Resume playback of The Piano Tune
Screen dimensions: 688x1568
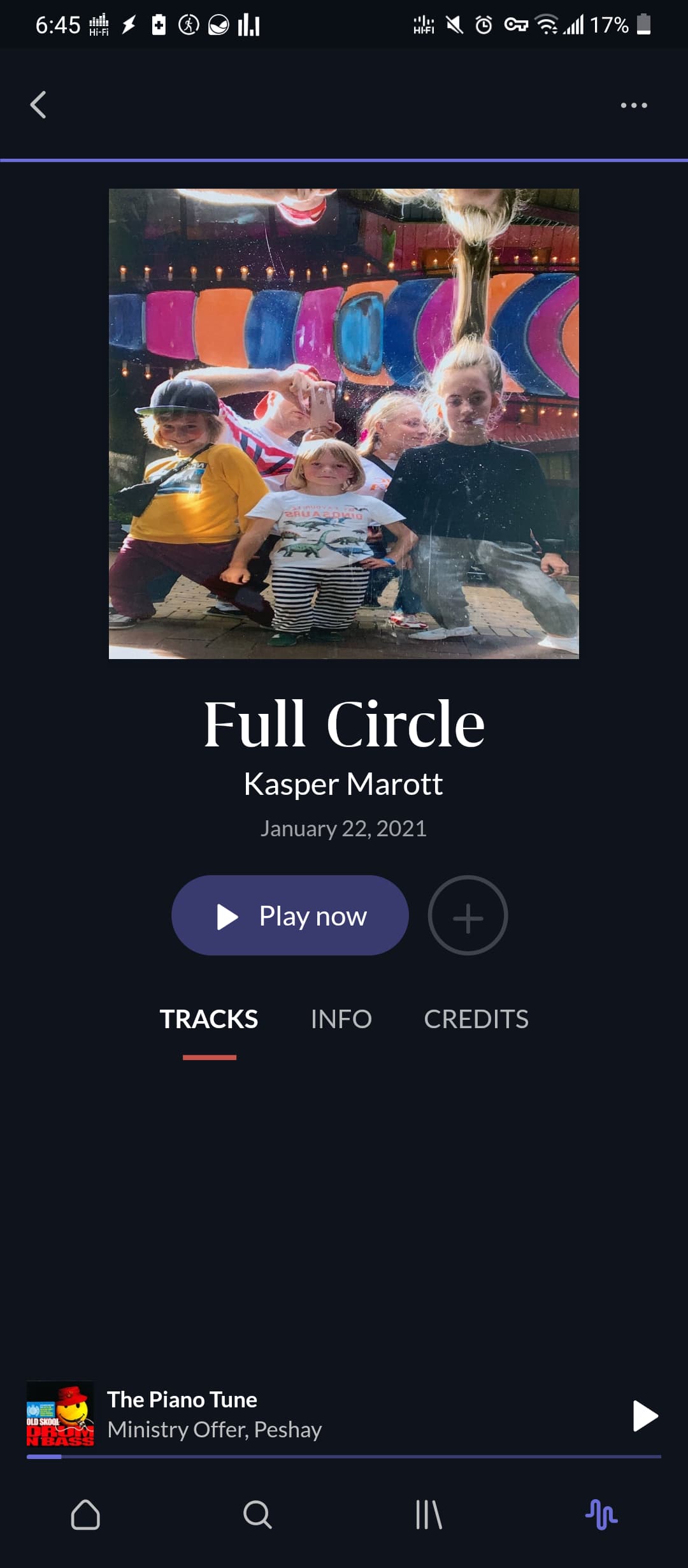pyautogui.click(x=645, y=1416)
